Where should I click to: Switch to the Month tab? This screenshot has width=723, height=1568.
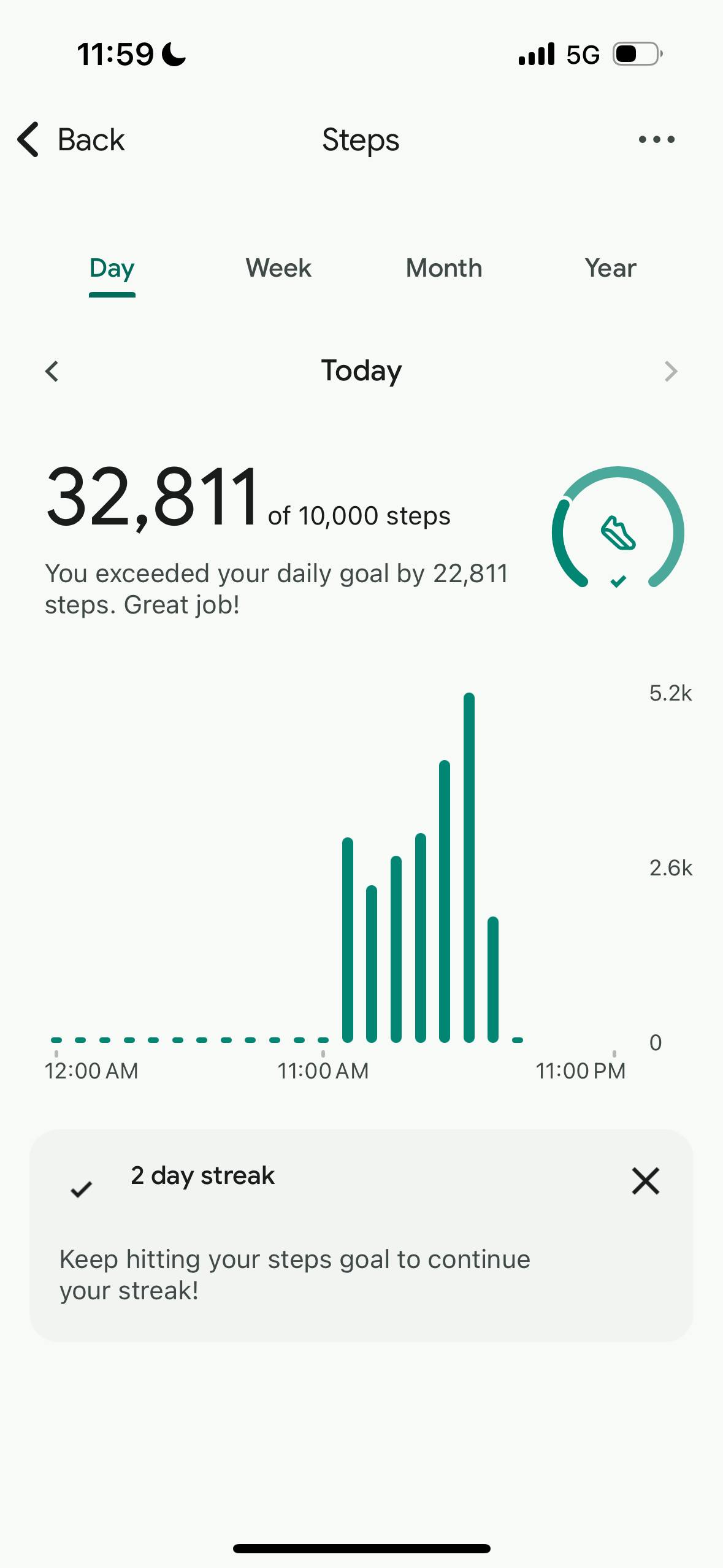tap(444, 269)
